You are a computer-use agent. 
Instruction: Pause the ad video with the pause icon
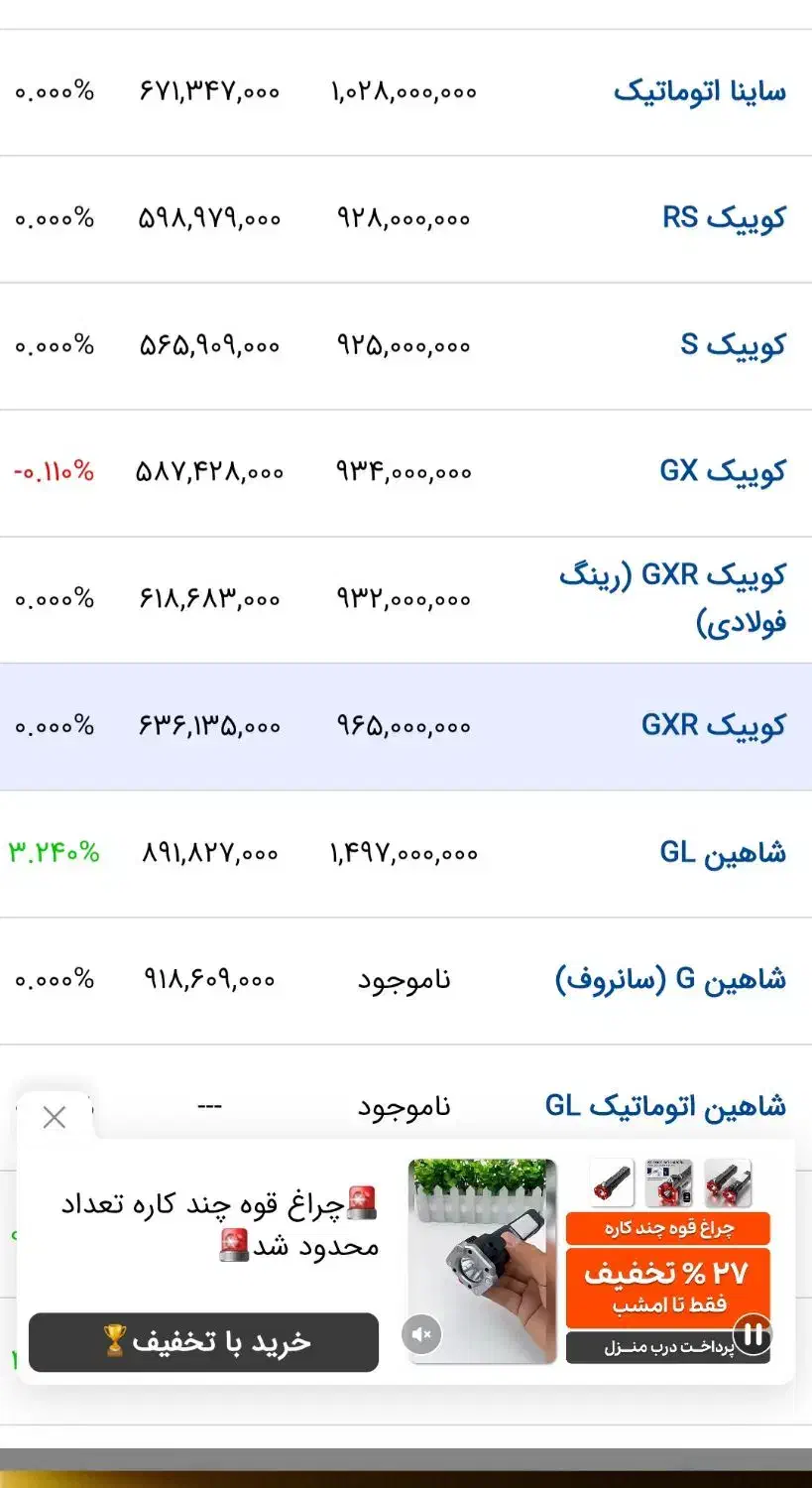(754, 1336)
